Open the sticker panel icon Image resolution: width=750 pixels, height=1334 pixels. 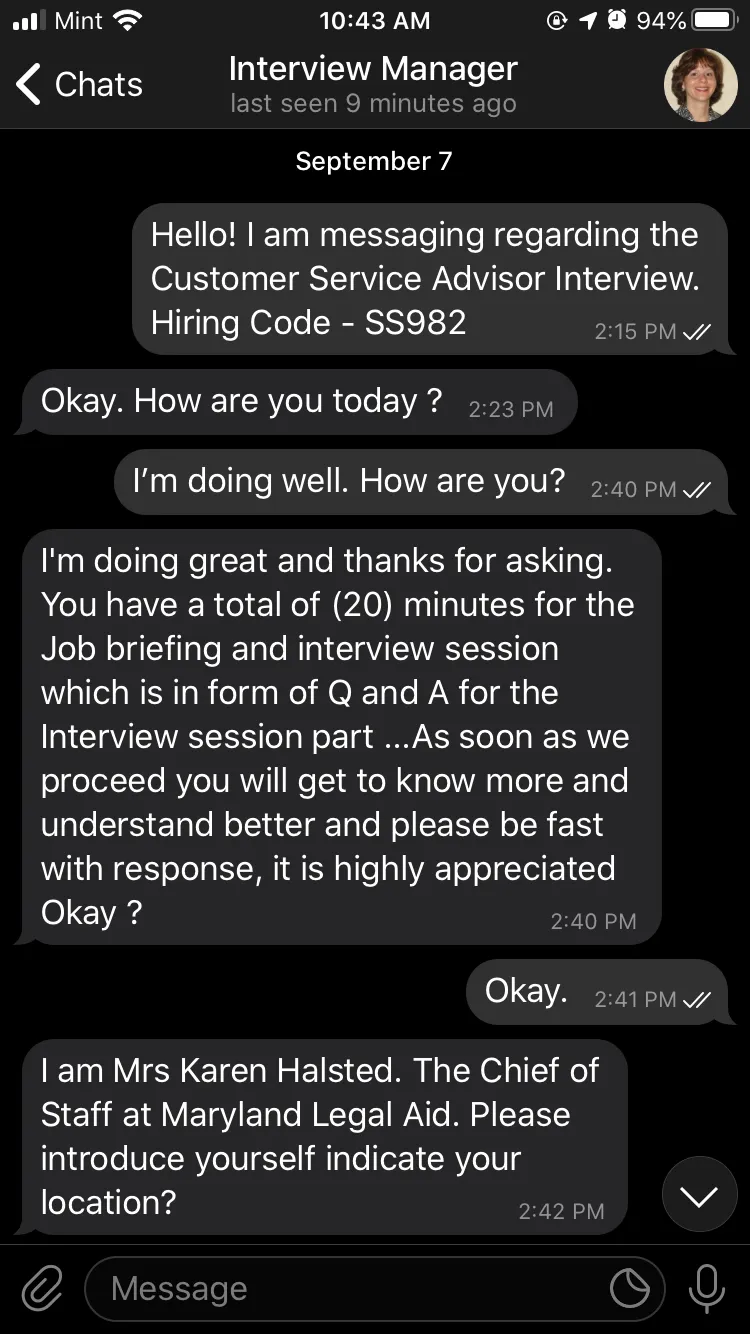pos(630,1290)
